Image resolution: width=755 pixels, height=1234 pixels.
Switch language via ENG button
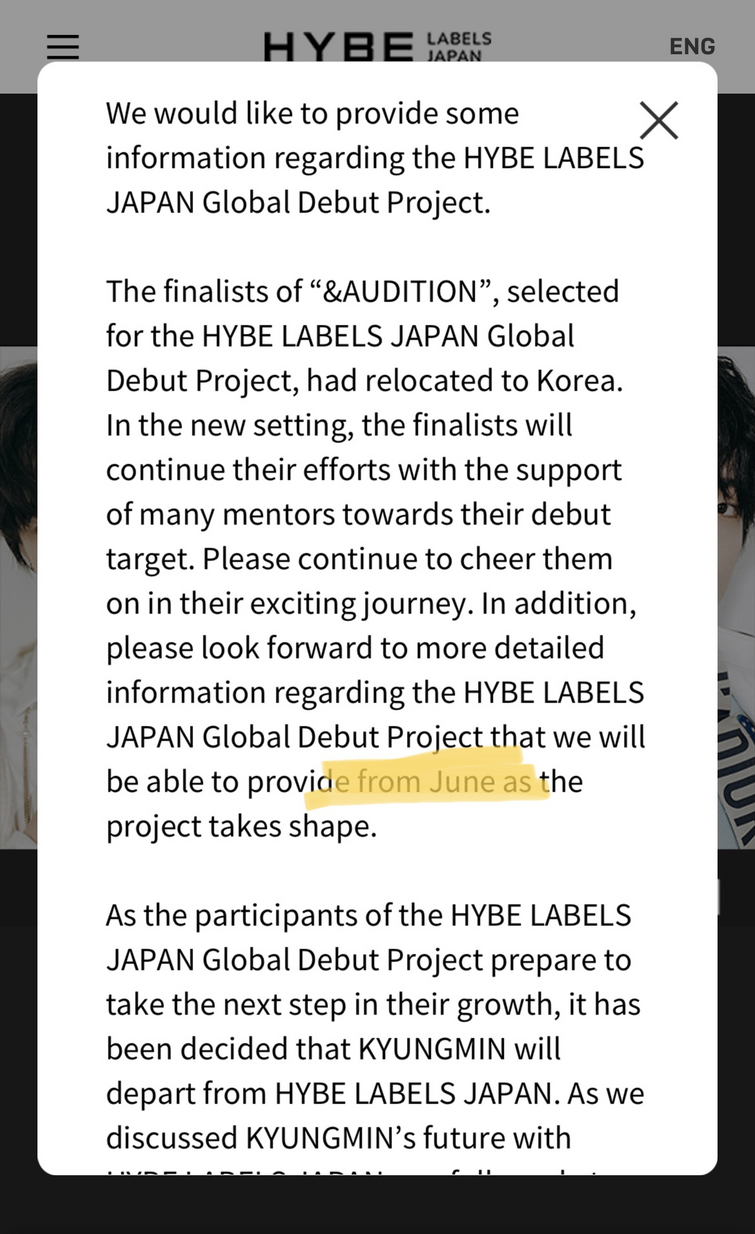692,47
